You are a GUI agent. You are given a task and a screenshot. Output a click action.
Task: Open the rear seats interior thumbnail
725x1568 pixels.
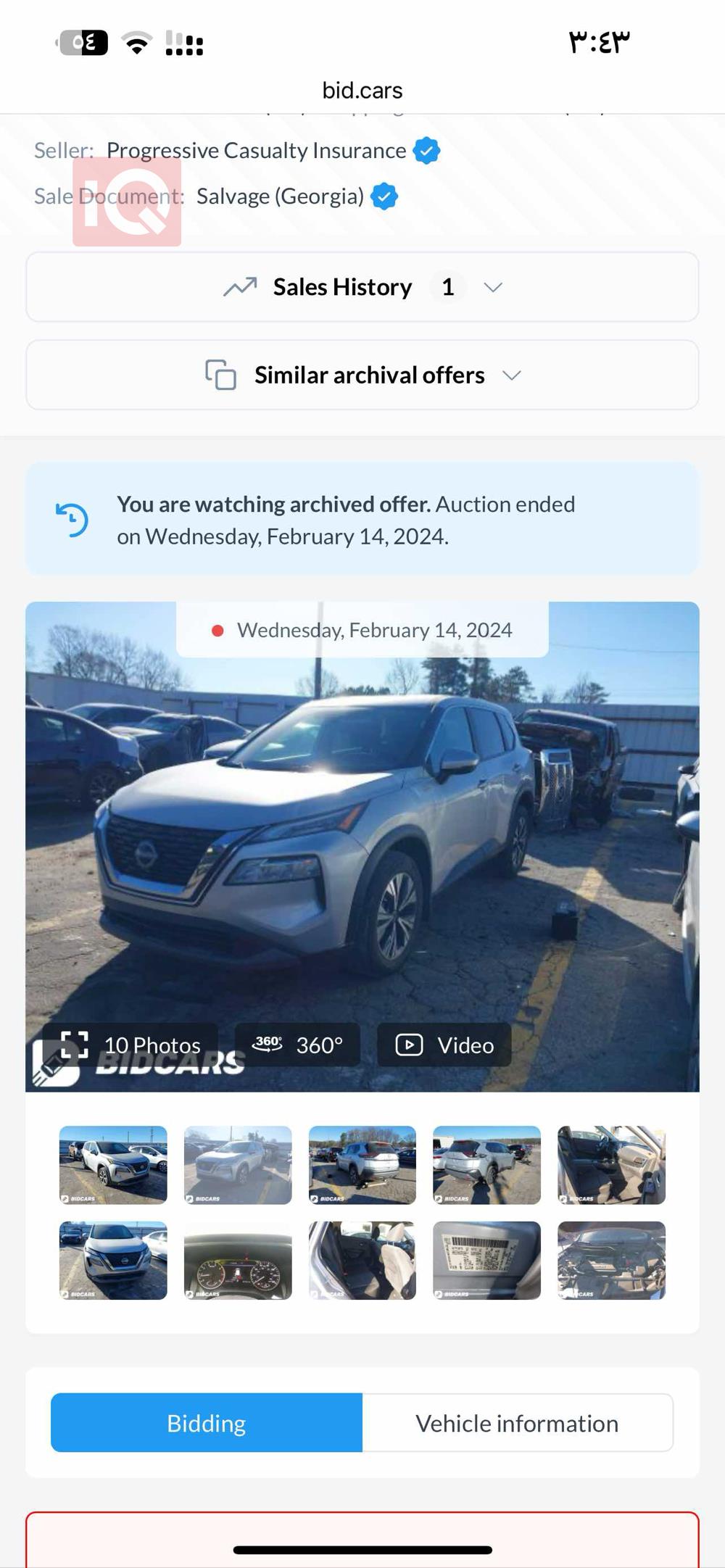click(362, 1260)
